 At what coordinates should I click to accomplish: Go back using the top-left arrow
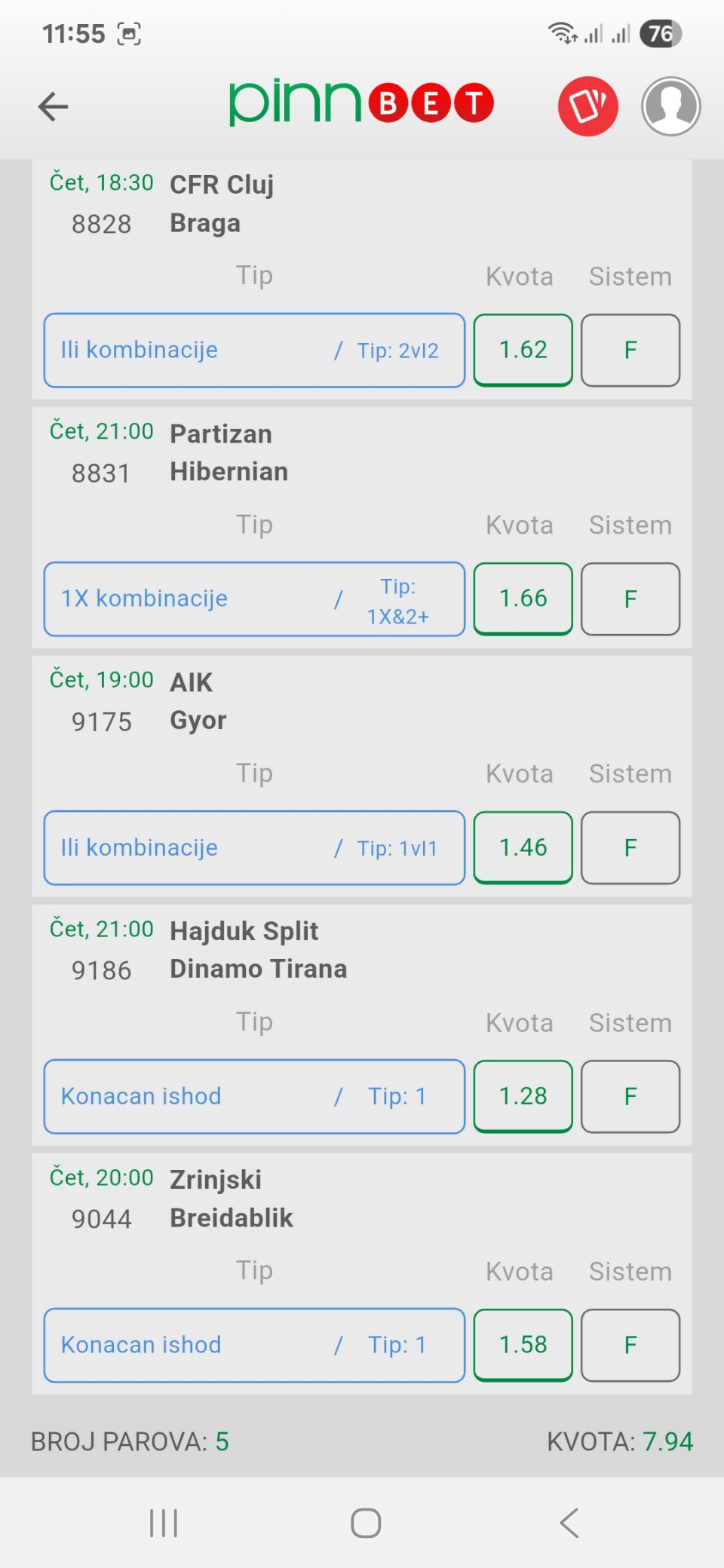point(53,106)
